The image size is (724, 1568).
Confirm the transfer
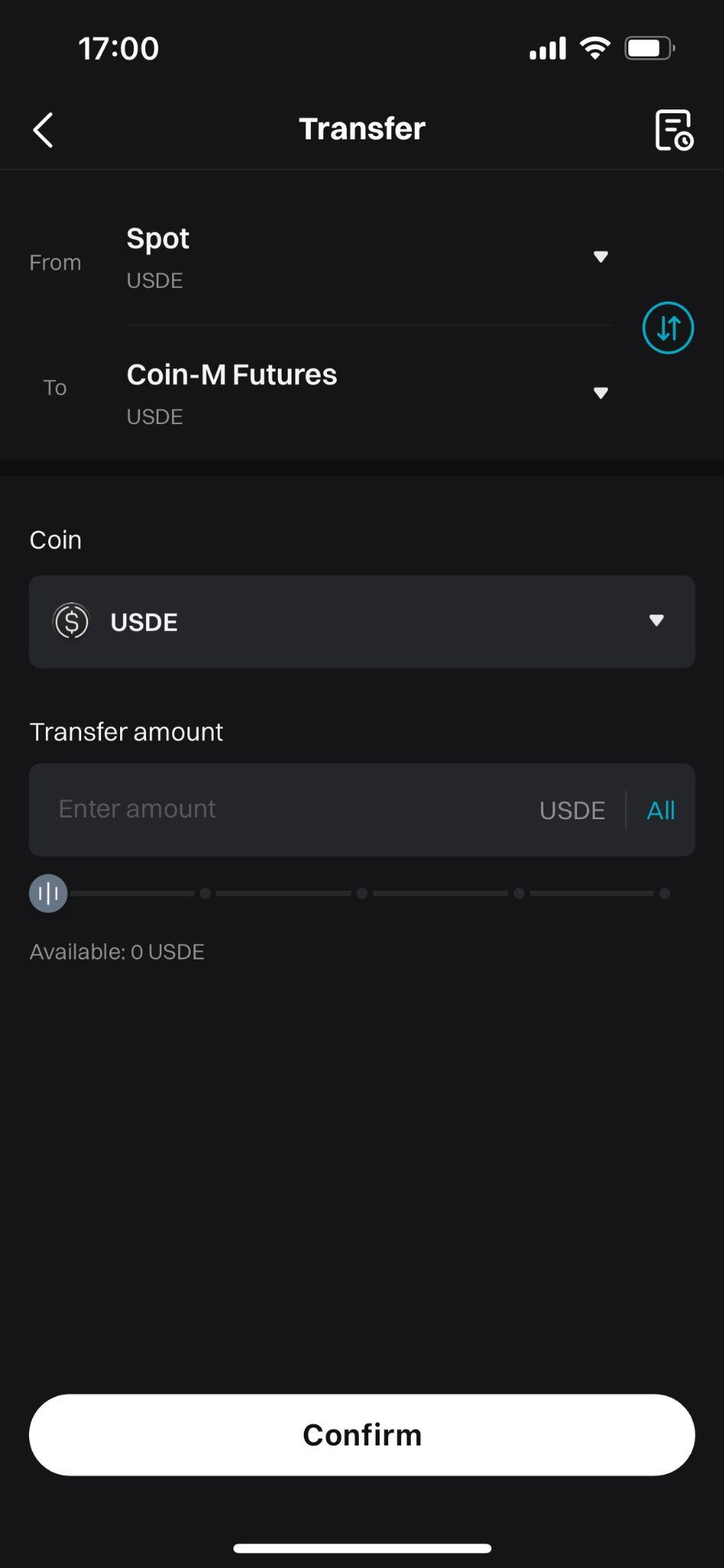pyautogui.click(x=361, y=1435)
